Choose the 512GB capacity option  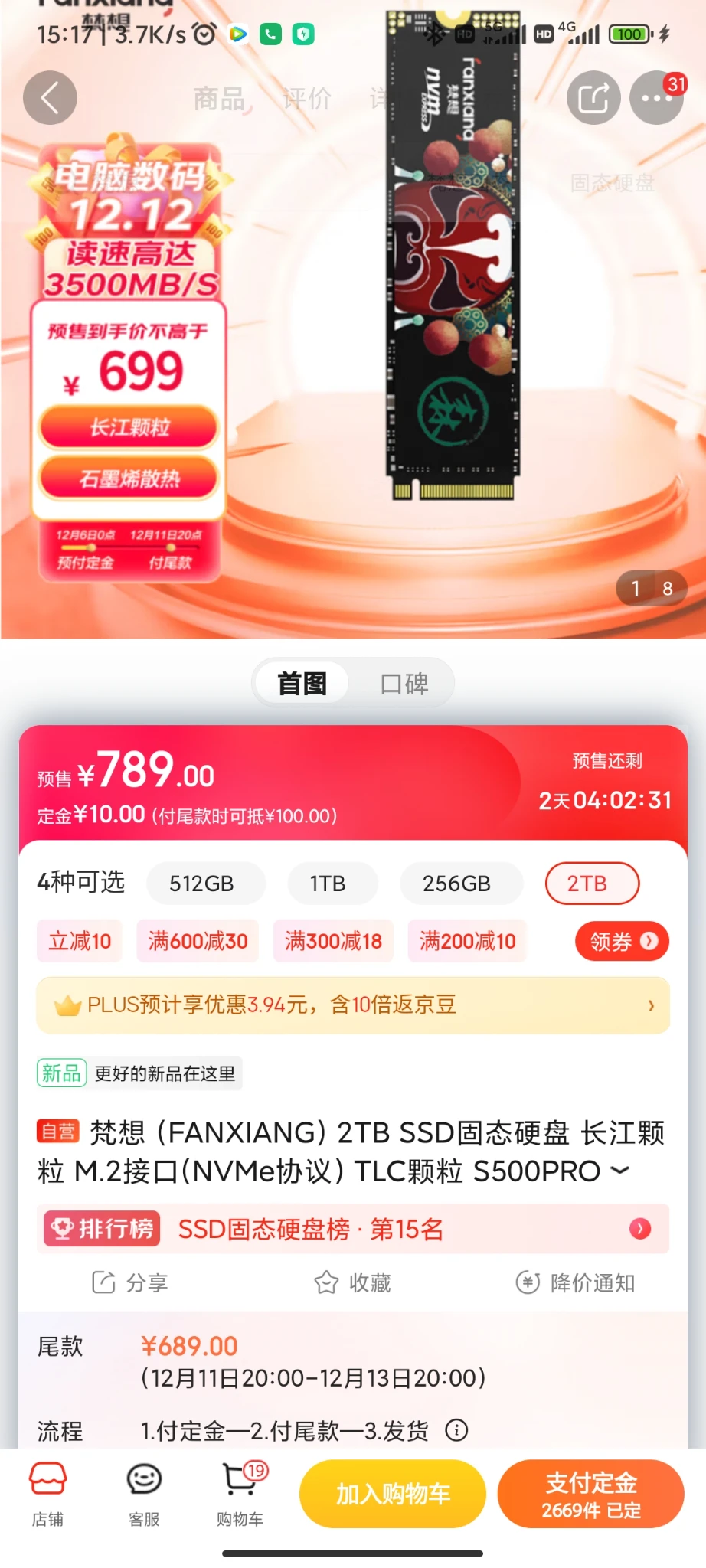pos(201,884)
